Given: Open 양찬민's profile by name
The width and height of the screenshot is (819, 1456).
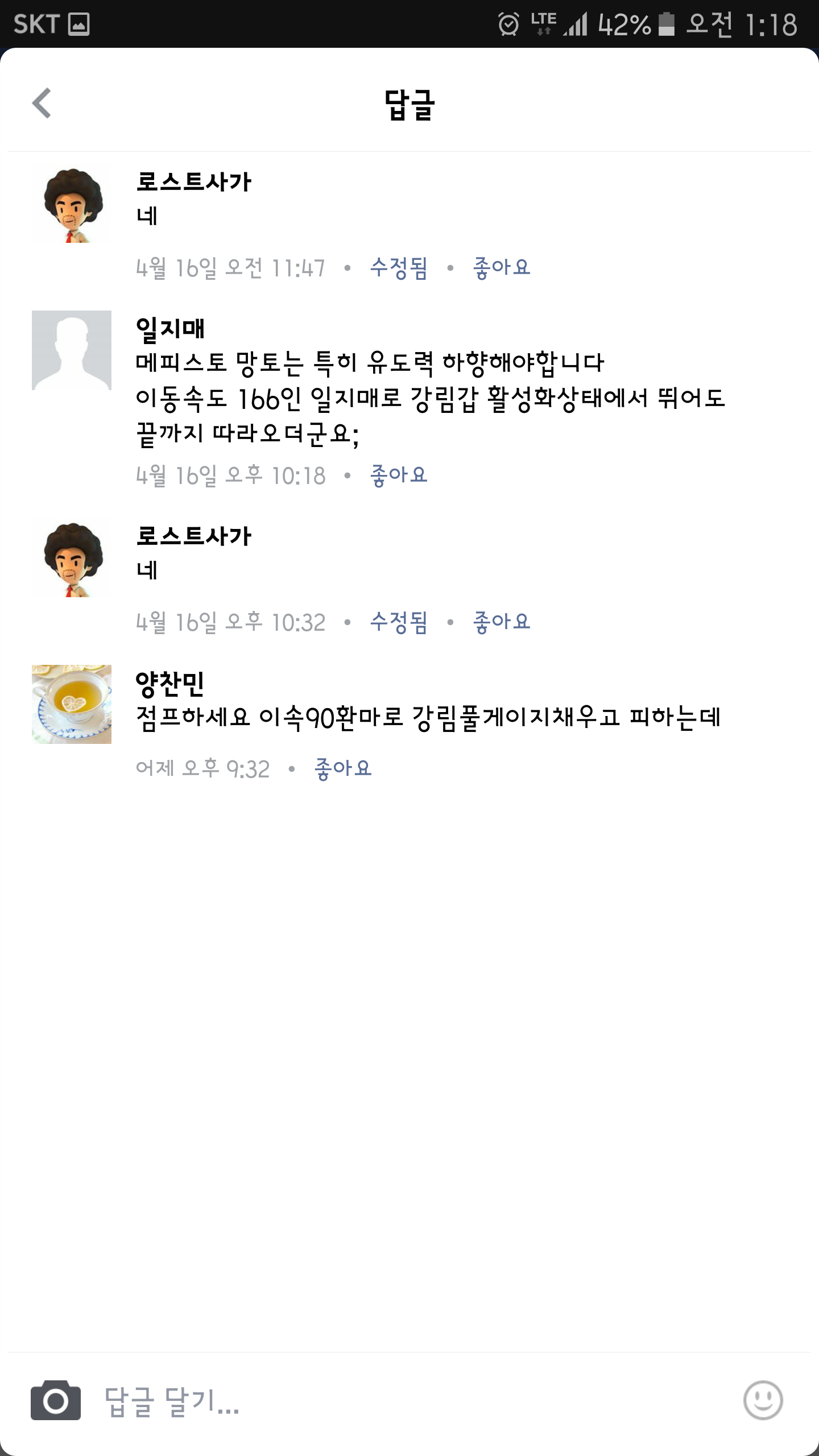Looking at the screenshot, I should tap(169, 684).
